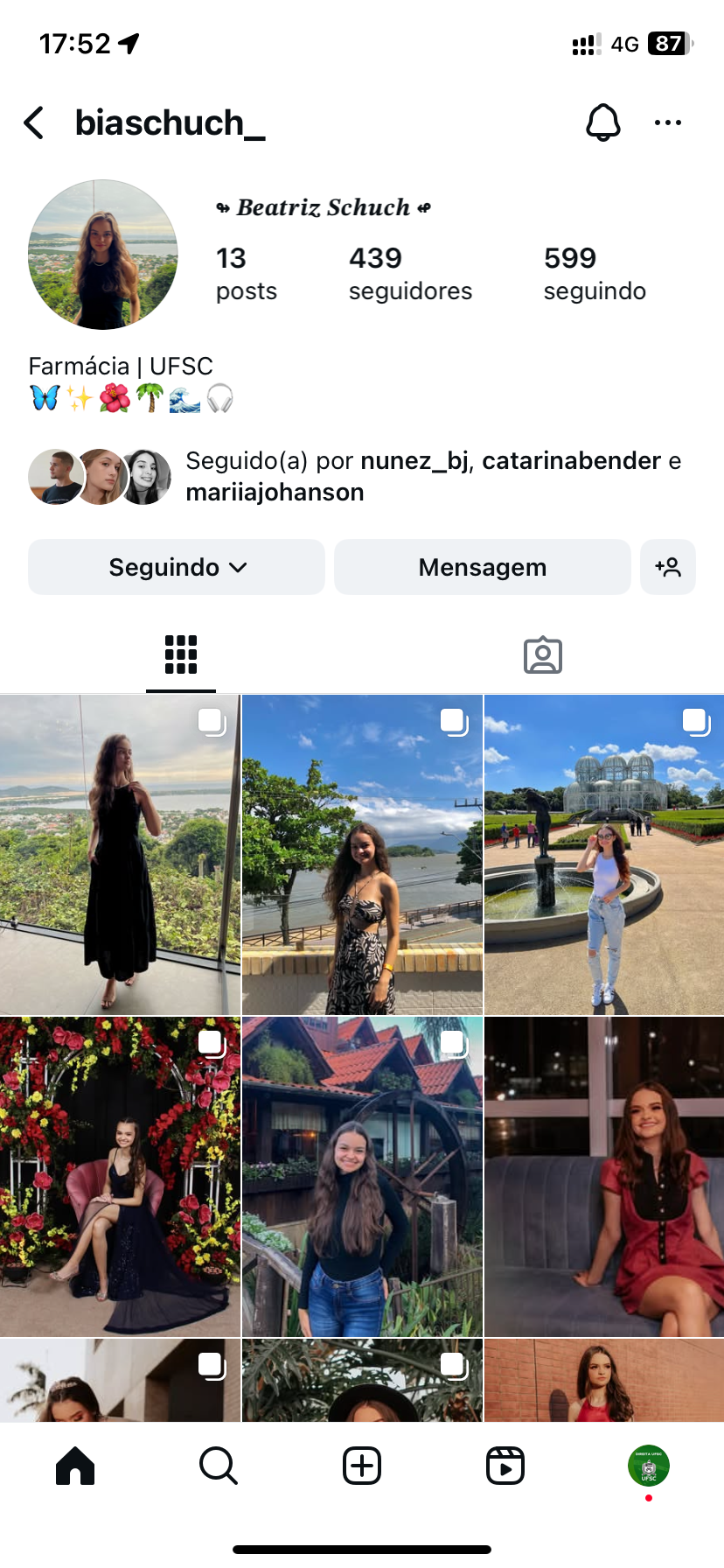Viewport: 724px width, 1568px height.
Task: Show suggested people with the add-person icon
Action: point(668,567)
